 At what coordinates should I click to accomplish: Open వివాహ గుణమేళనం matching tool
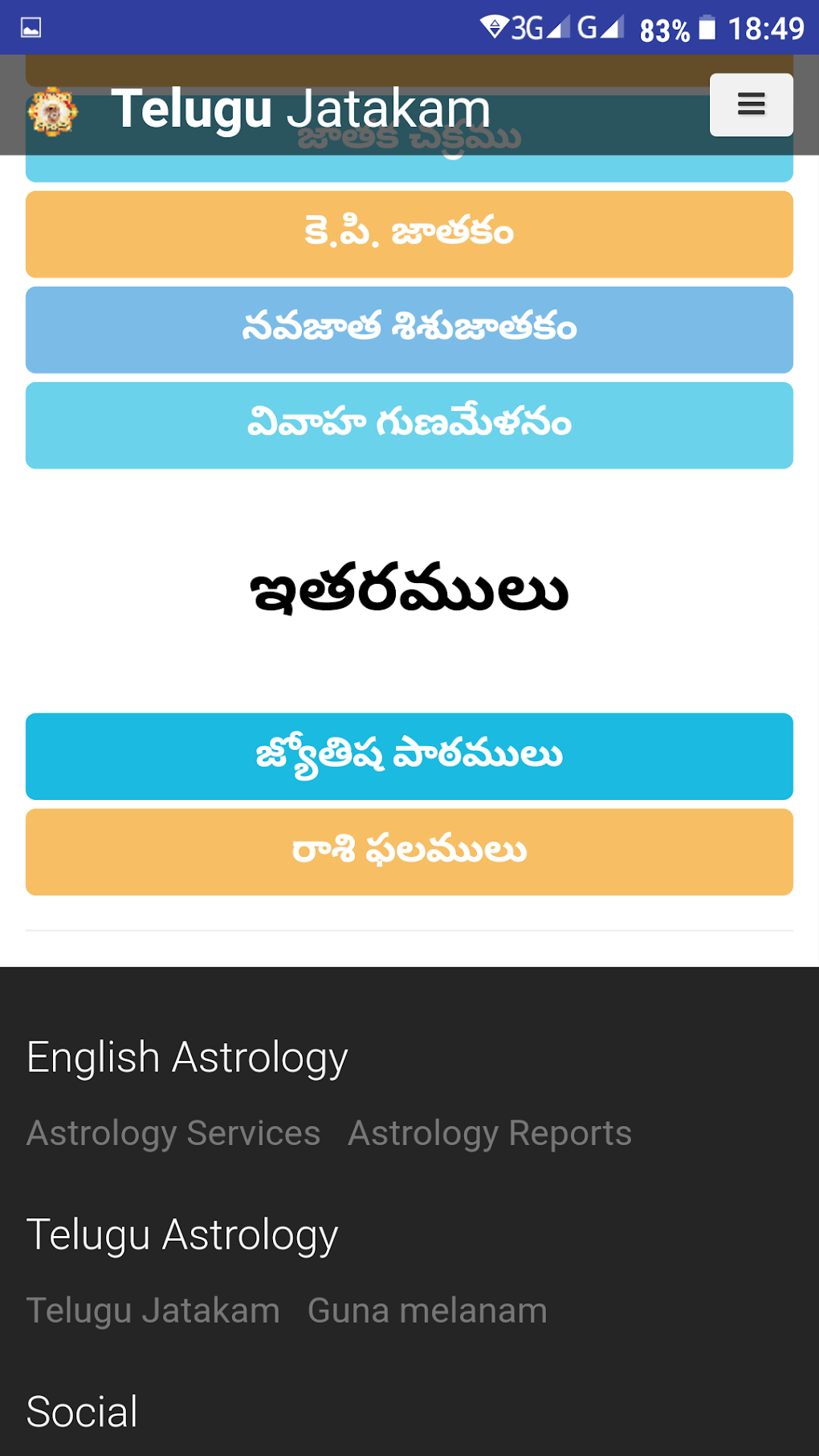point(409,425)
